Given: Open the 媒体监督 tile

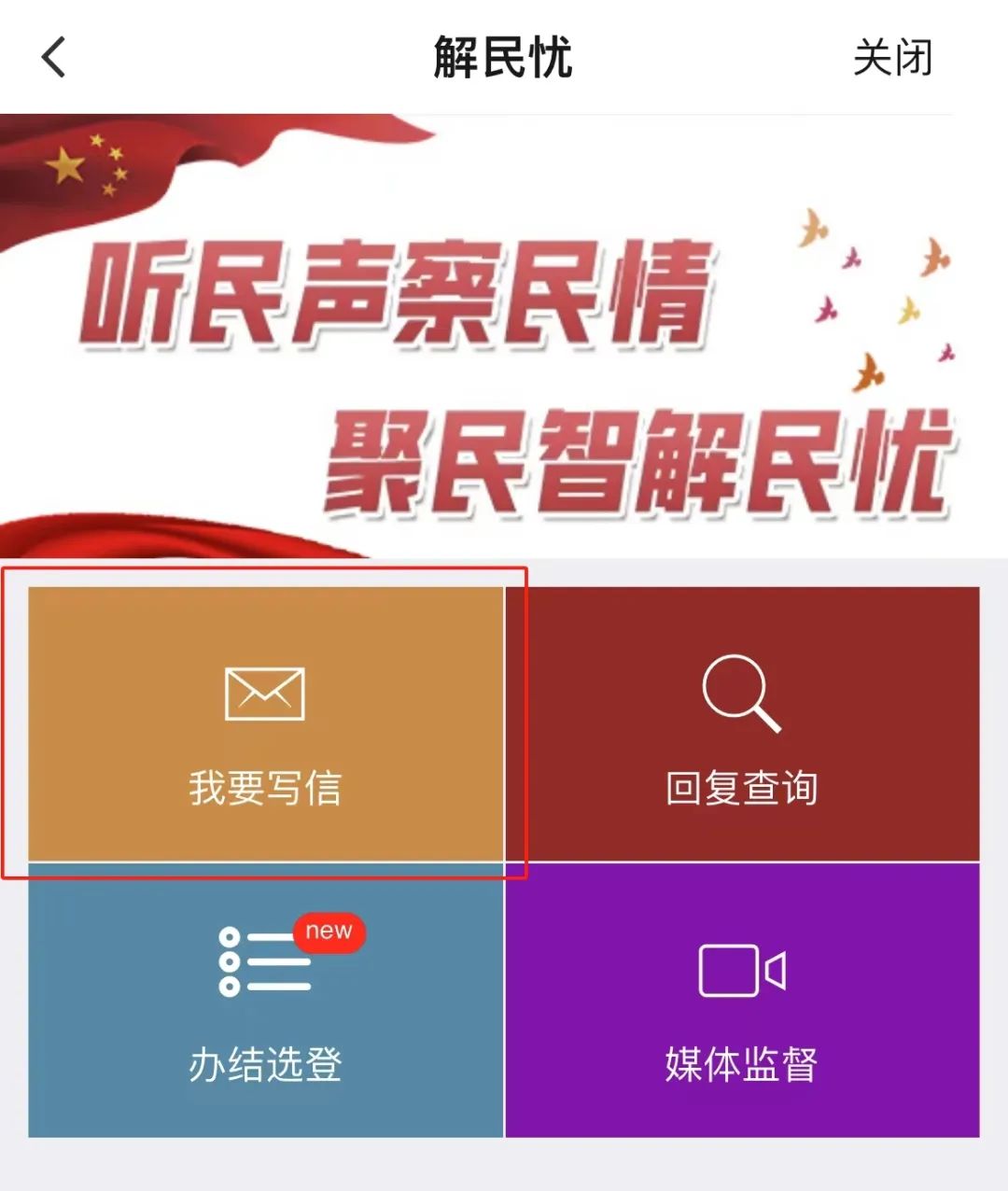Looking at the screenshot, I should [742, 1001].
